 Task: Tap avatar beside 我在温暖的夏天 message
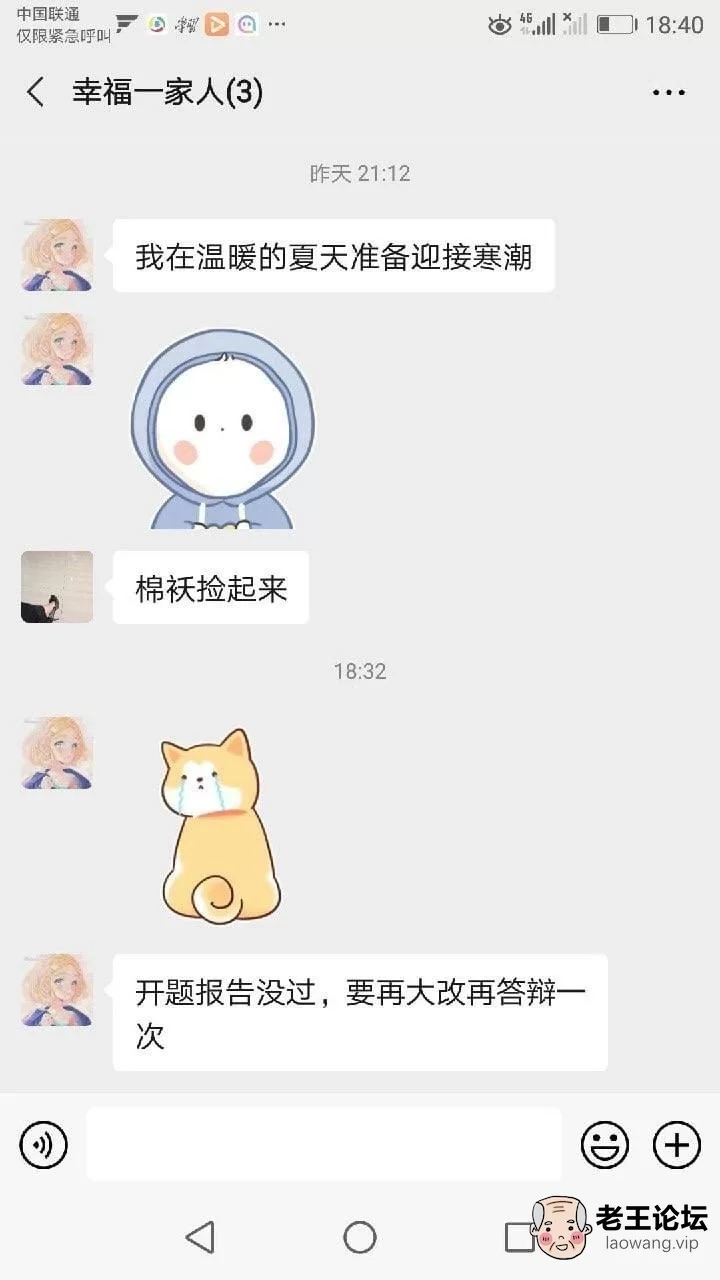(x=57, y=255)
